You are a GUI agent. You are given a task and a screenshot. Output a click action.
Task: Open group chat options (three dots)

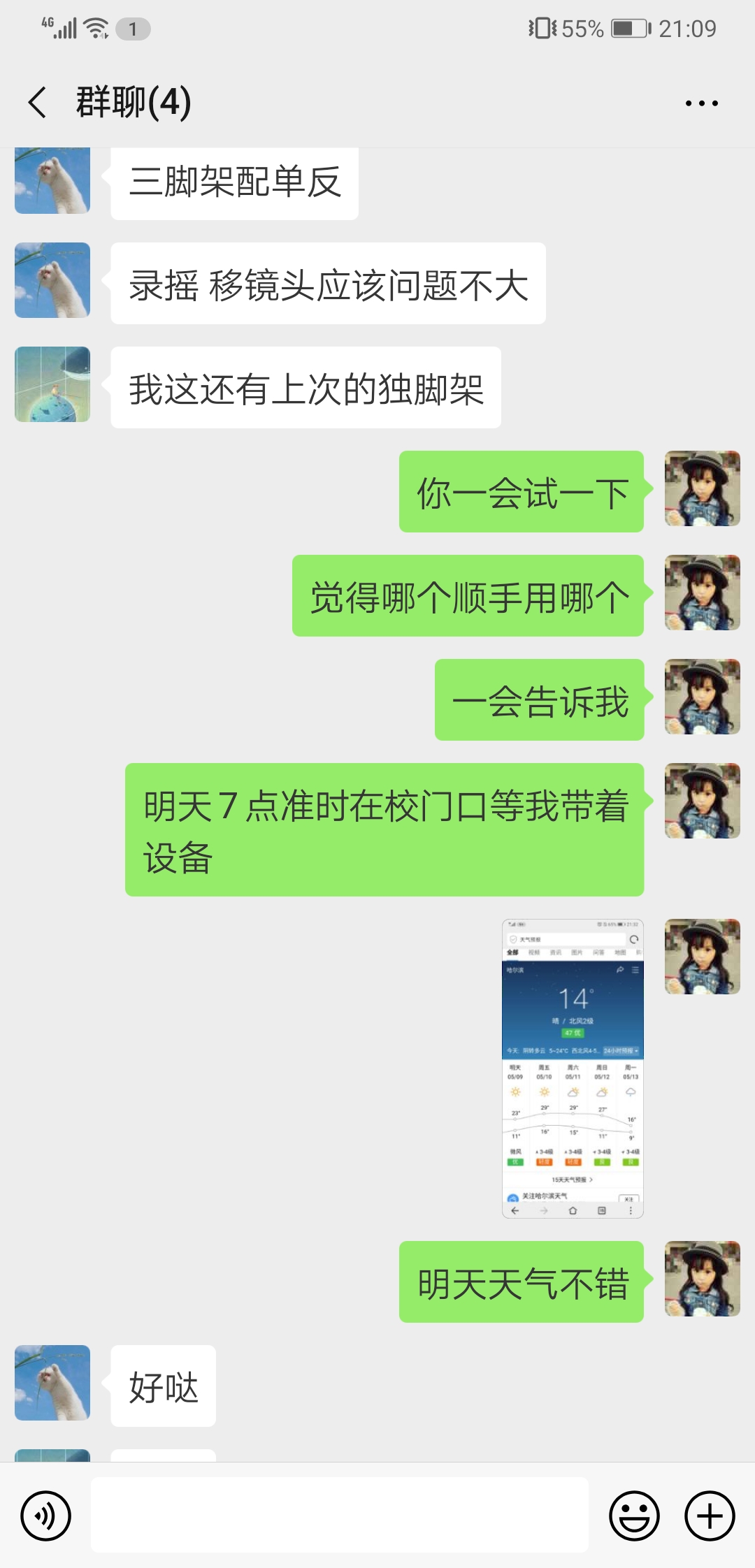coord(701,103)
